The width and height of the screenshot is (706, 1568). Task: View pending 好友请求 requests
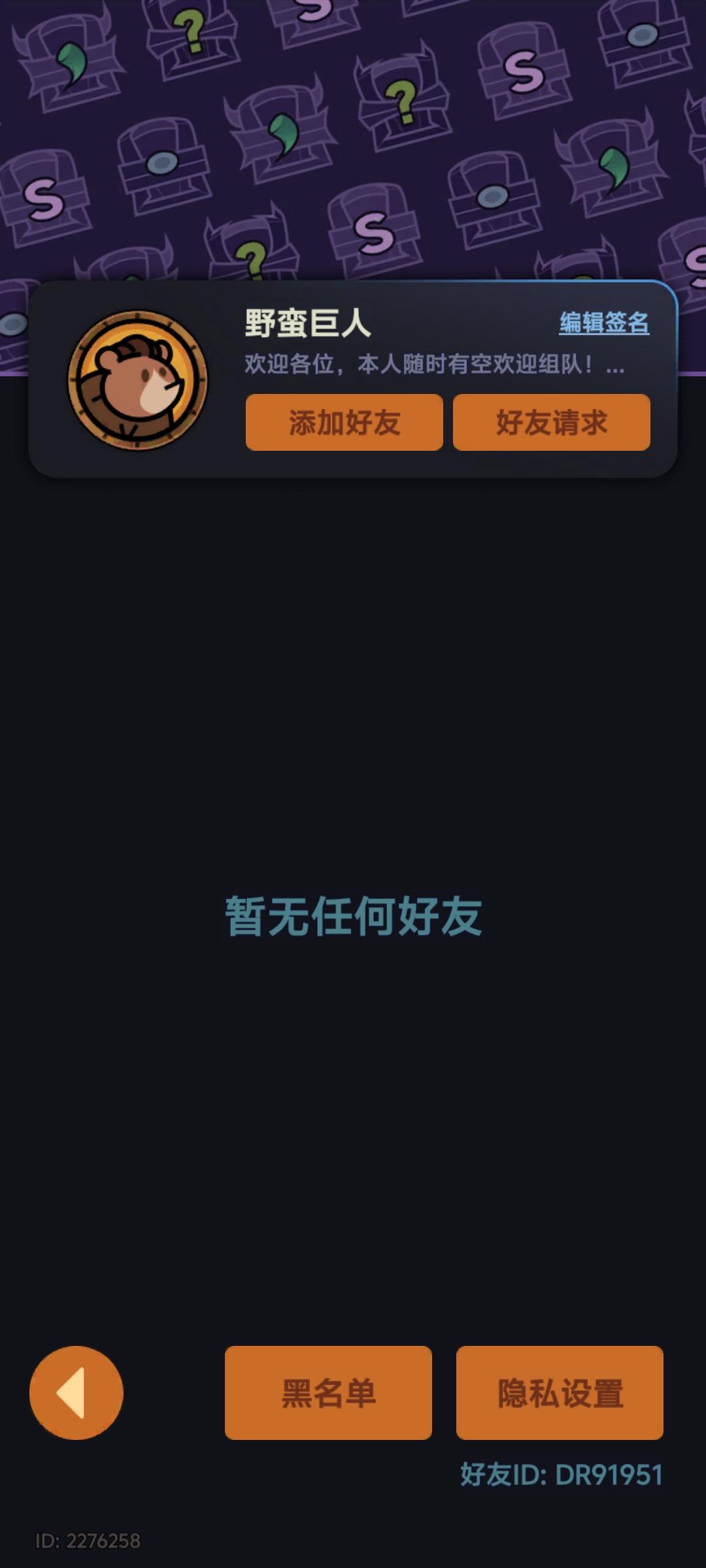tap(551, 423)
